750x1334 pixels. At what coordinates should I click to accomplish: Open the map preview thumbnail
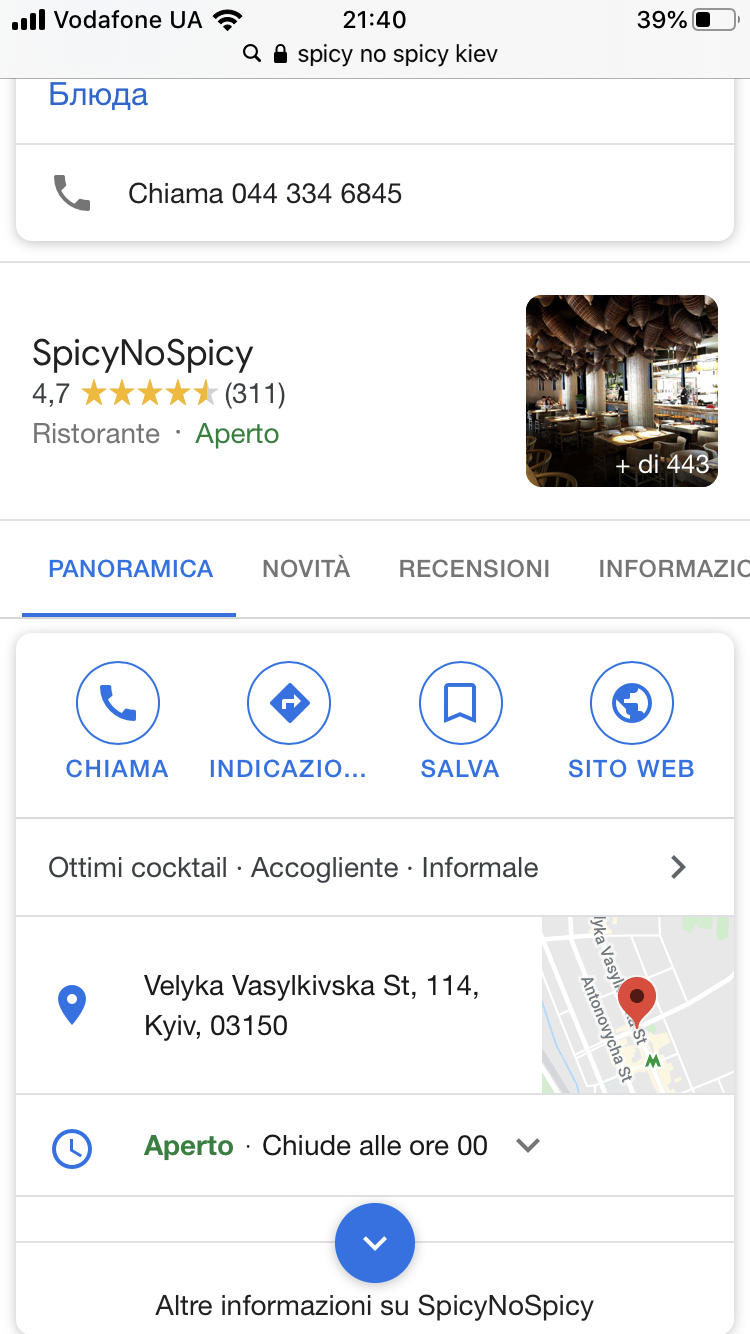[637, 1005]
